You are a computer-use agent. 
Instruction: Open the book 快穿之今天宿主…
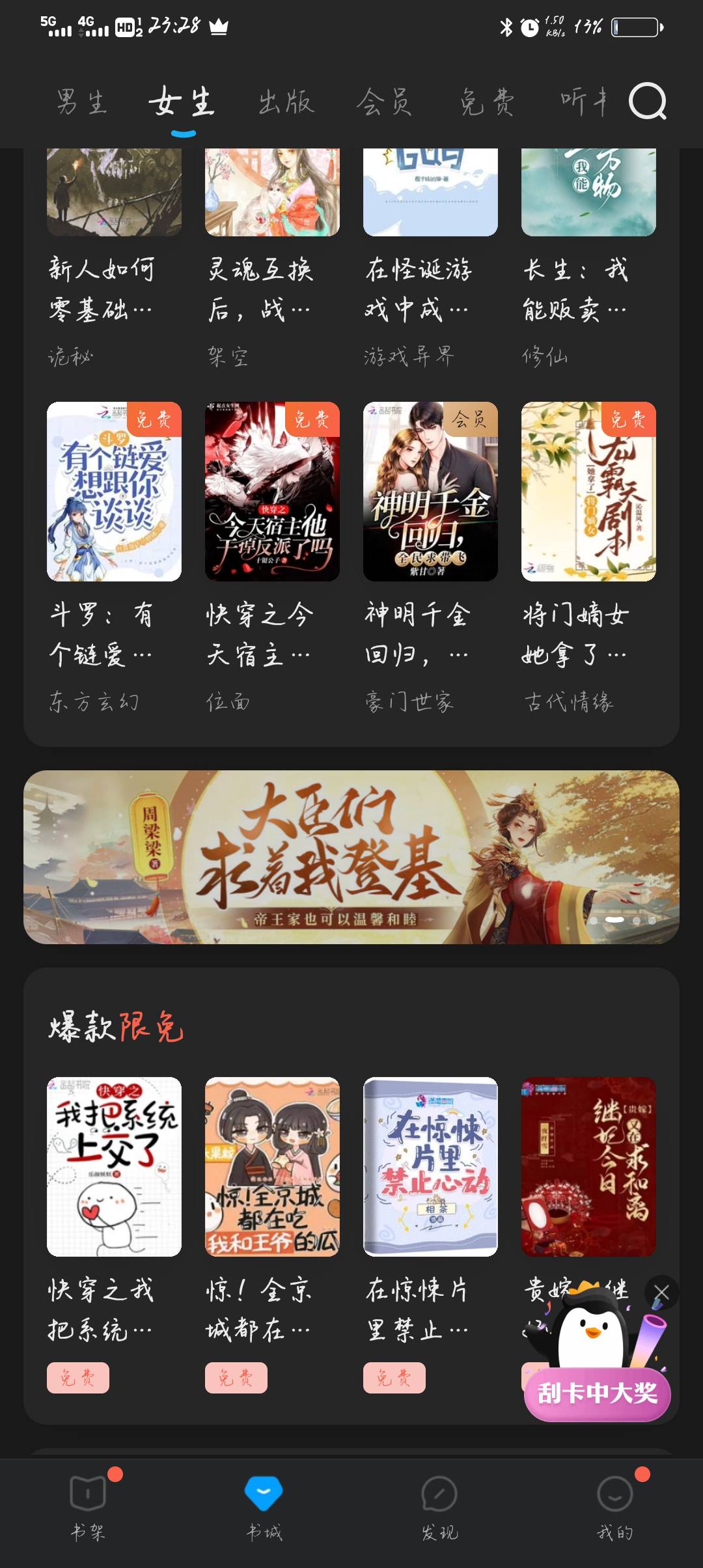pyautogui.click(x=272, y=492)
